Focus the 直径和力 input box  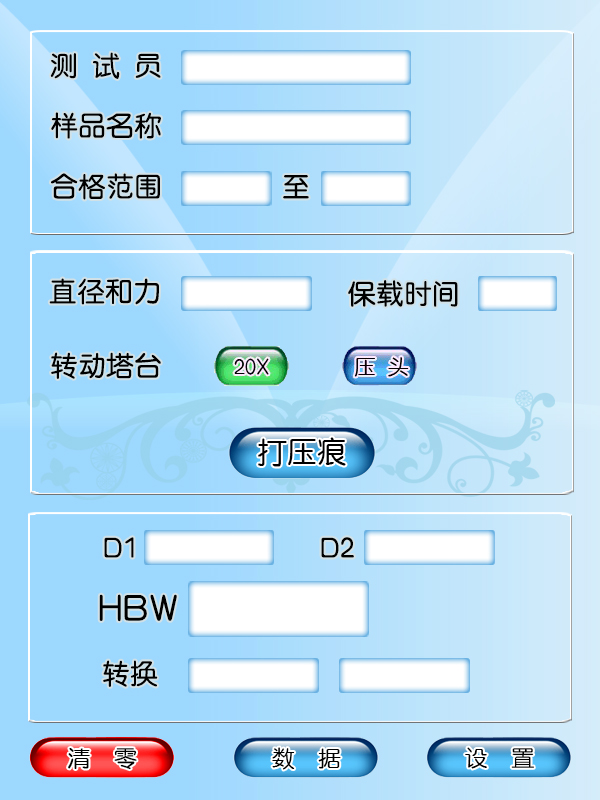click(246, 293)
